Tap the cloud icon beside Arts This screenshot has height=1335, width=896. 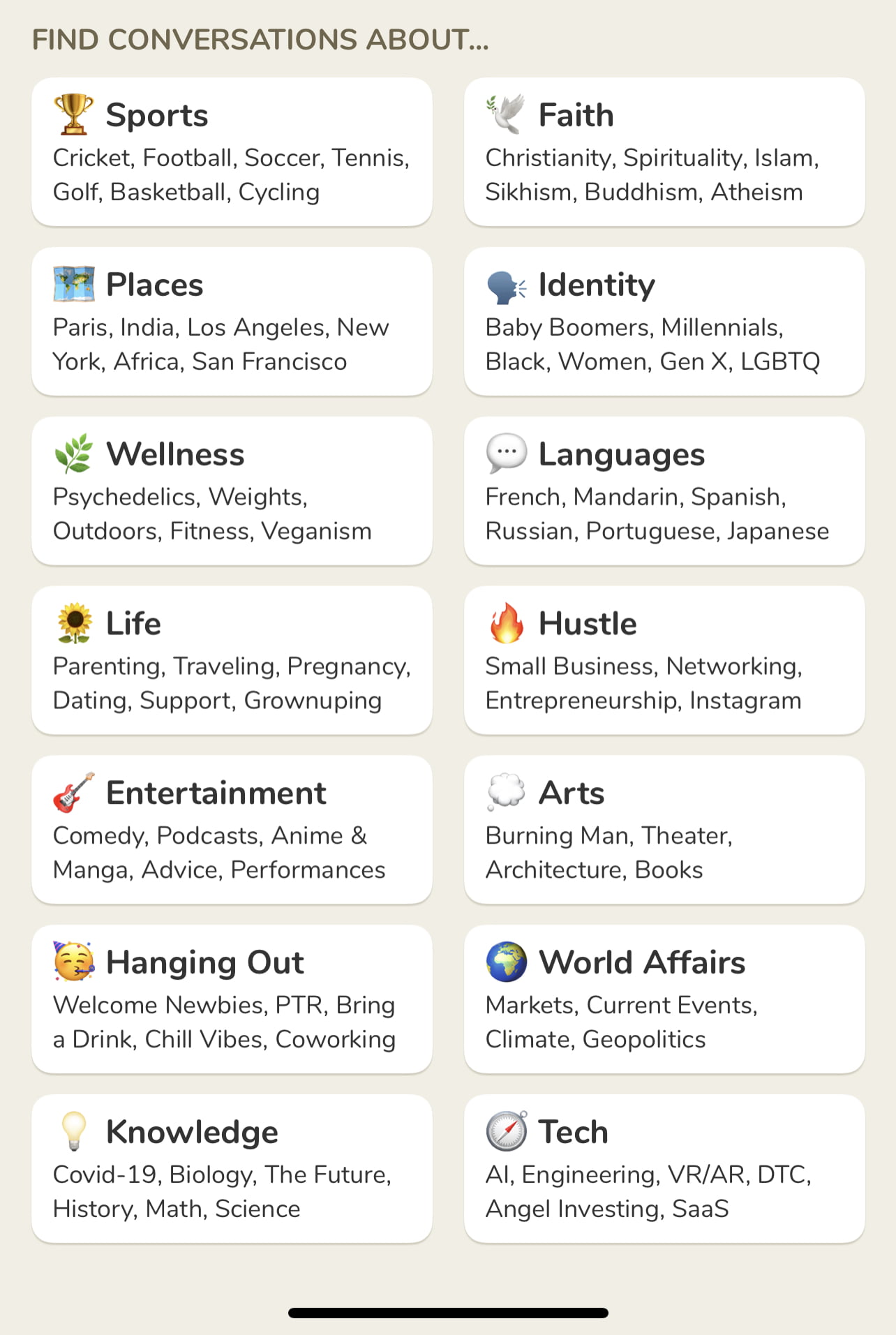point(505,791)
